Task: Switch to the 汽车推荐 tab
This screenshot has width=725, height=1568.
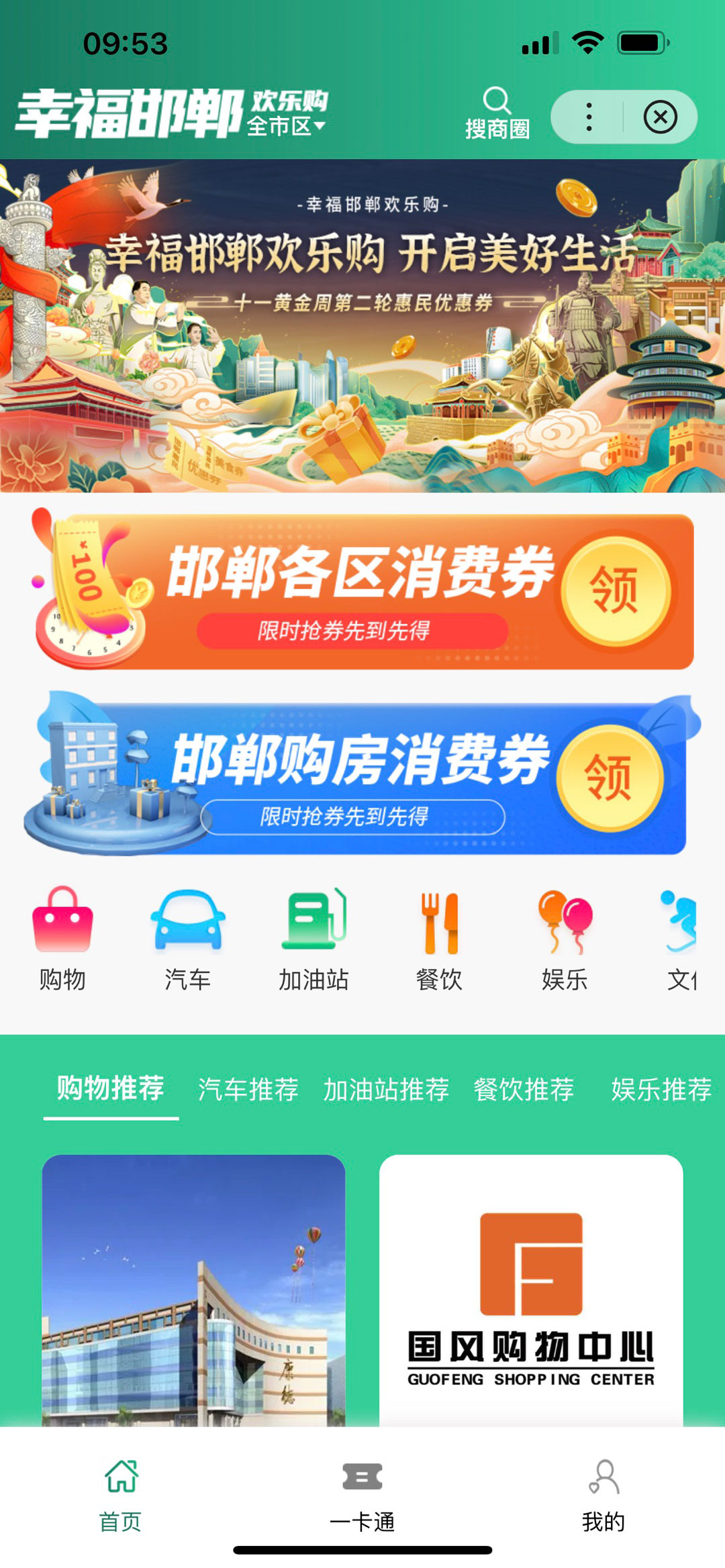Action: tap(248, 1089)
